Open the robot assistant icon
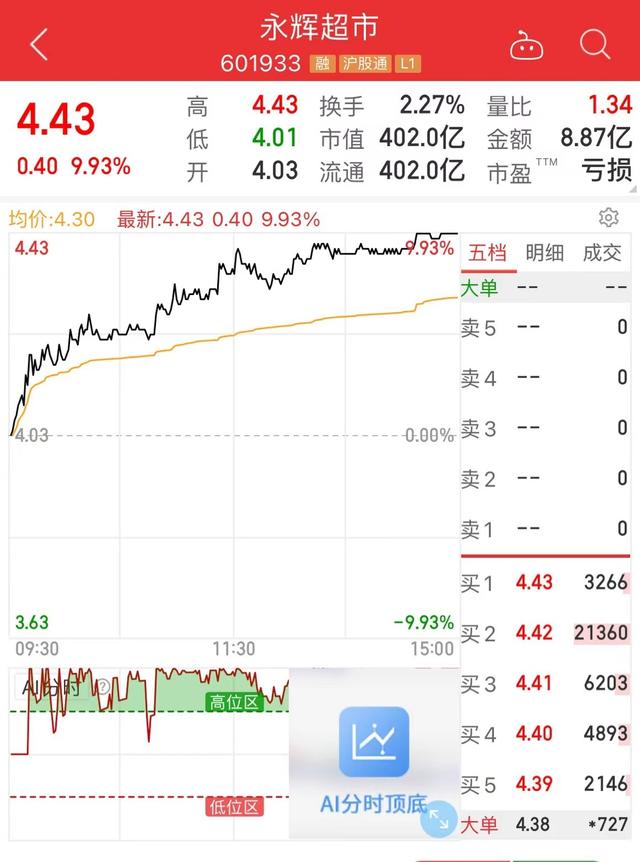The width and height of the screenshot is (640, 862). coord(526,45)
